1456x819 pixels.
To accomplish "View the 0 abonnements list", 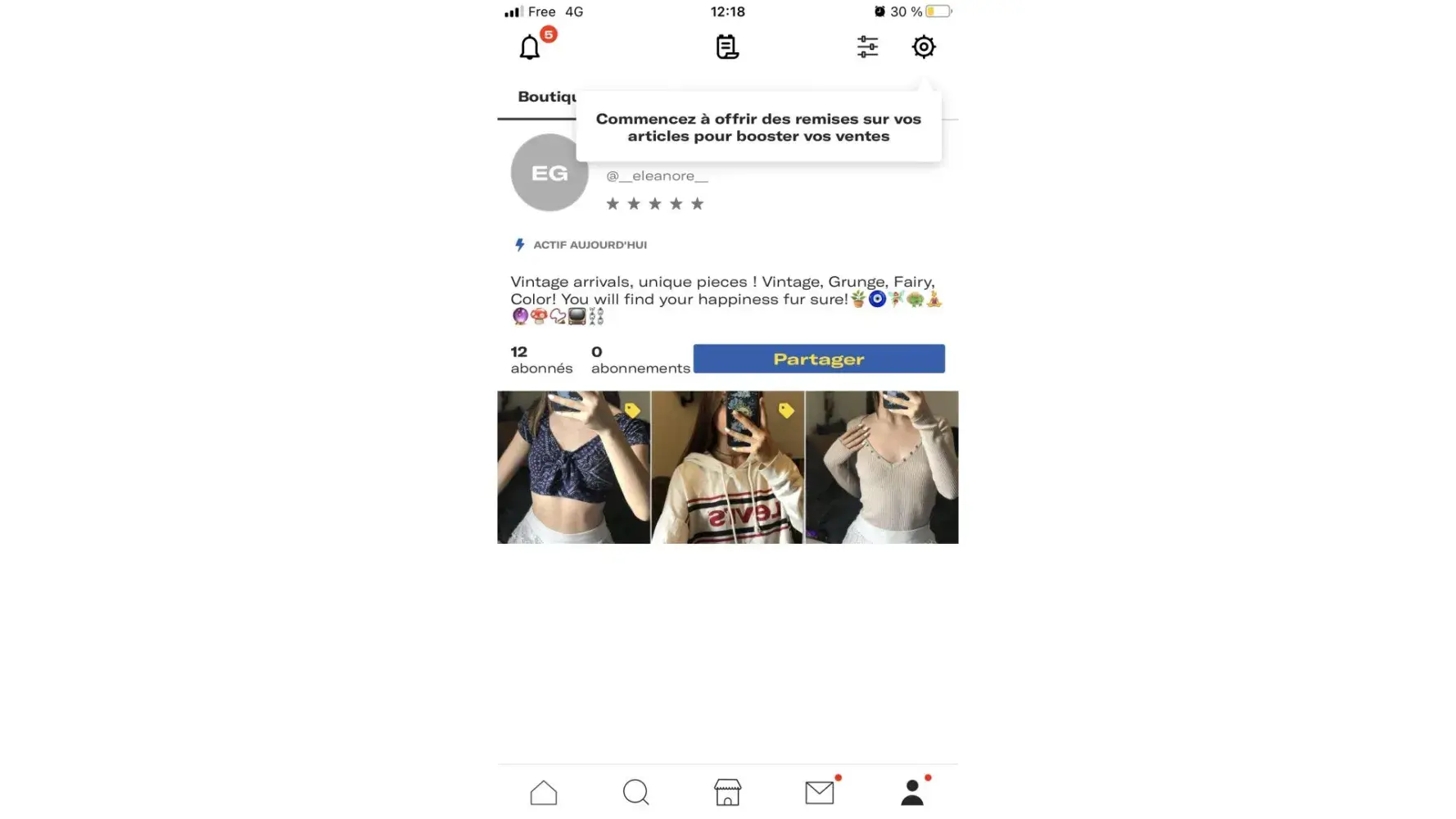I will click(640, 360).
